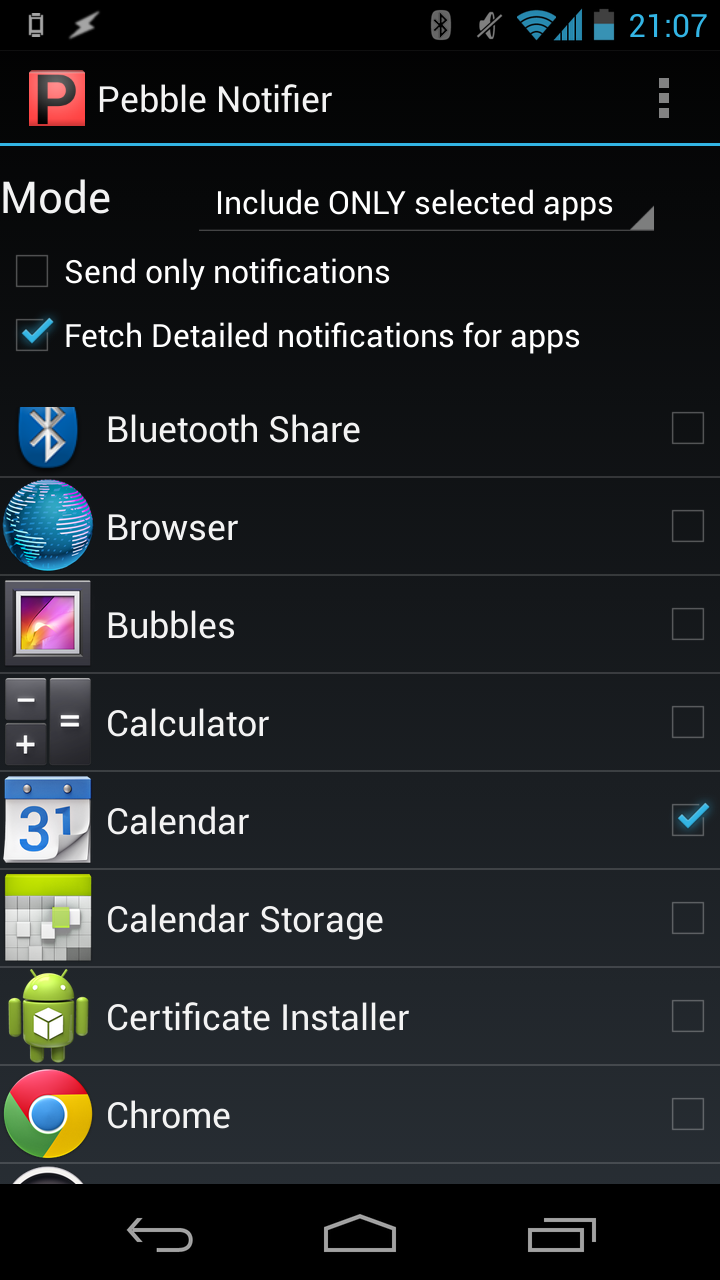Check the Certificate Installer app
Viewport: 720px width, 1280px height.
[x=688, y=1016]
